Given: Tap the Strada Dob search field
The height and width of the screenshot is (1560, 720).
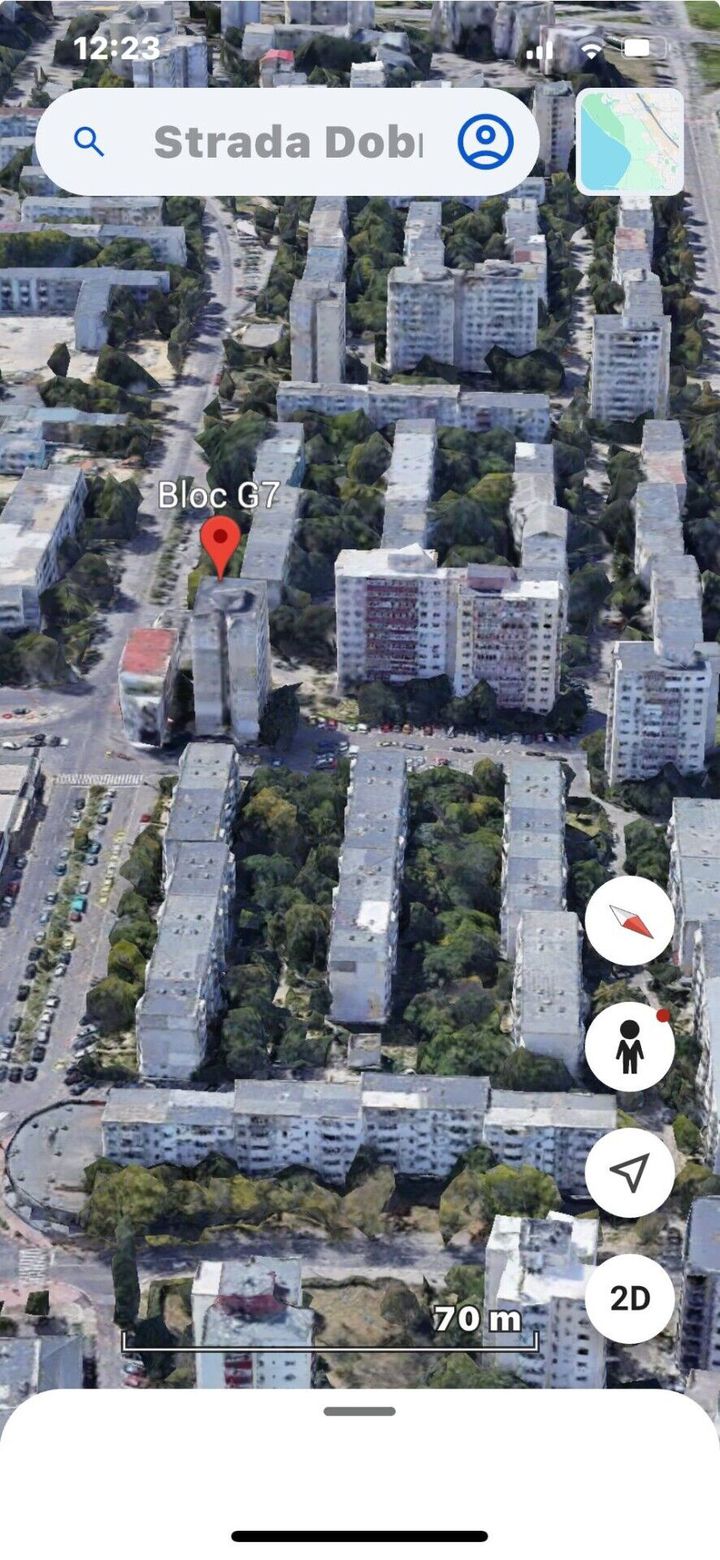Looking at the screenshot, I should tap(288, 142).
